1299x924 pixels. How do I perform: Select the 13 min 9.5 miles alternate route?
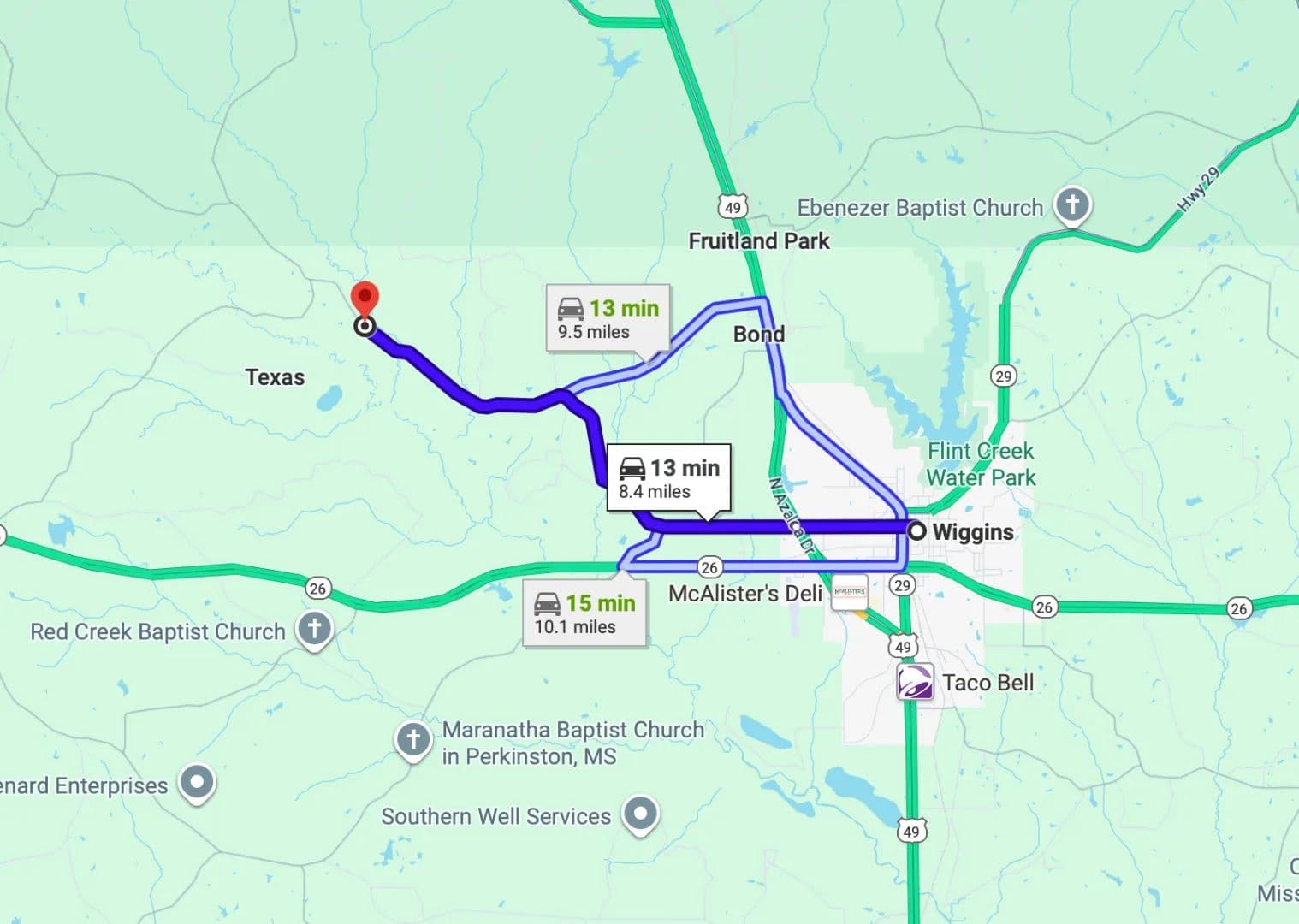coord(608,319)
